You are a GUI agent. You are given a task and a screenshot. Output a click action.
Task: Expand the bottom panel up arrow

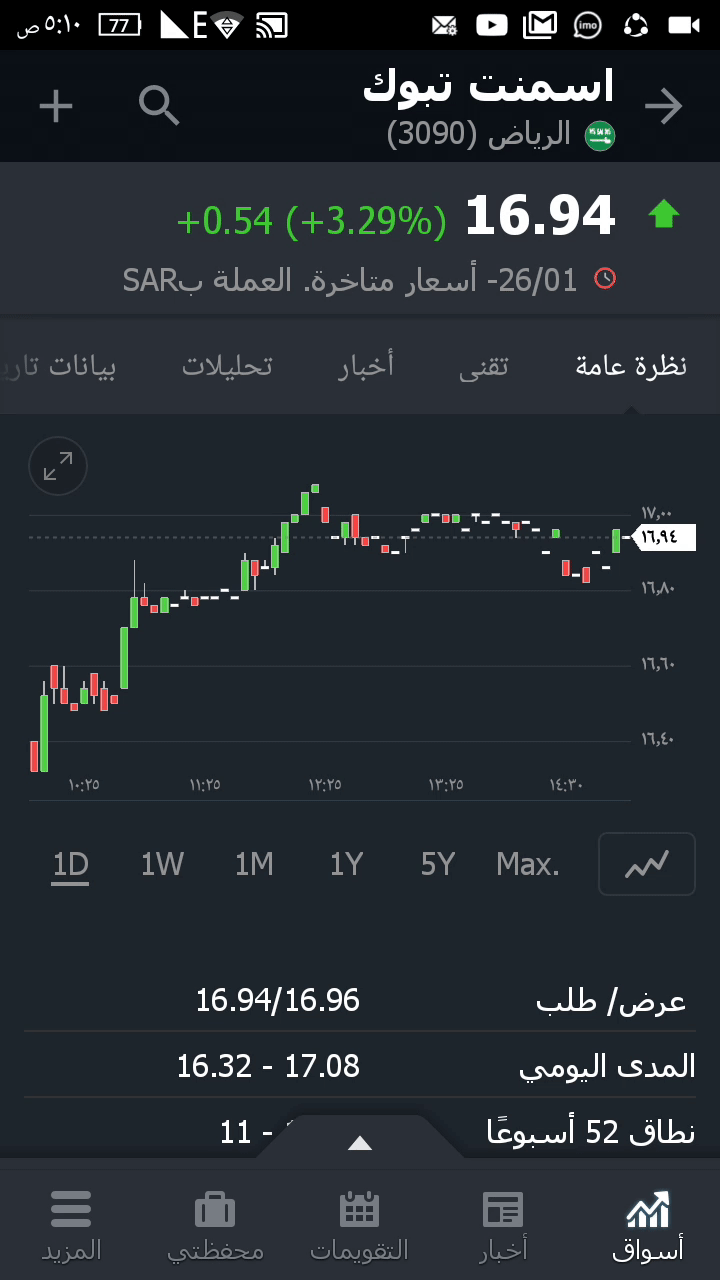360,1144
